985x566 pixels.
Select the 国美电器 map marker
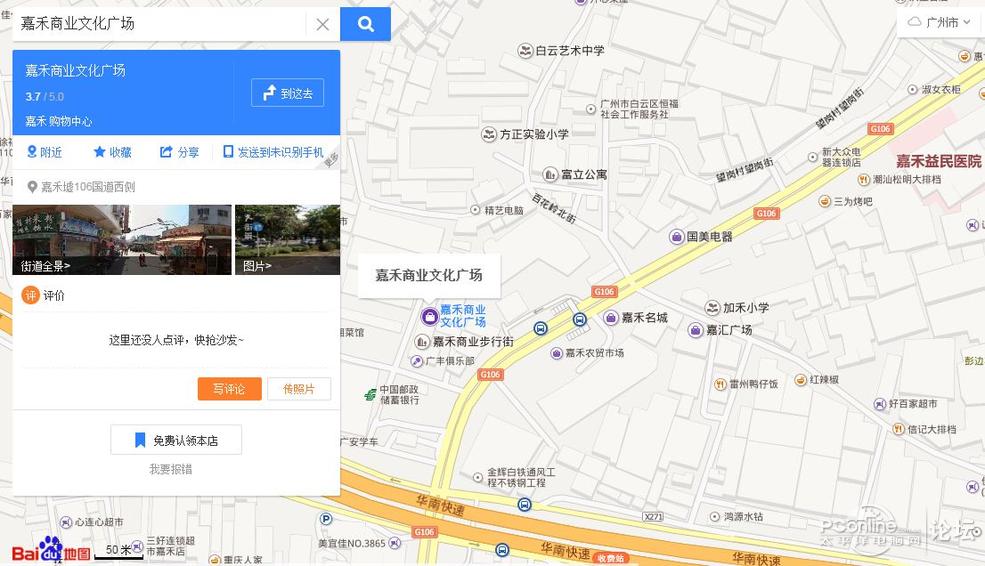[x=677, y=237]
